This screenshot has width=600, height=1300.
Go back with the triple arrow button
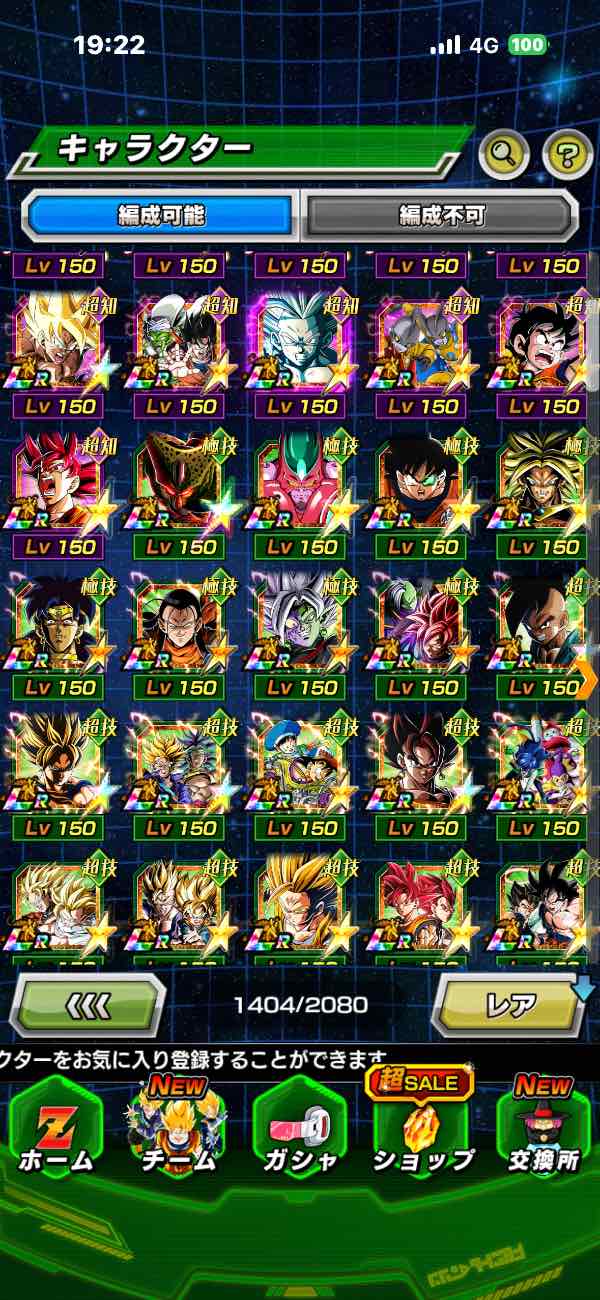(x=88, y=1004)
